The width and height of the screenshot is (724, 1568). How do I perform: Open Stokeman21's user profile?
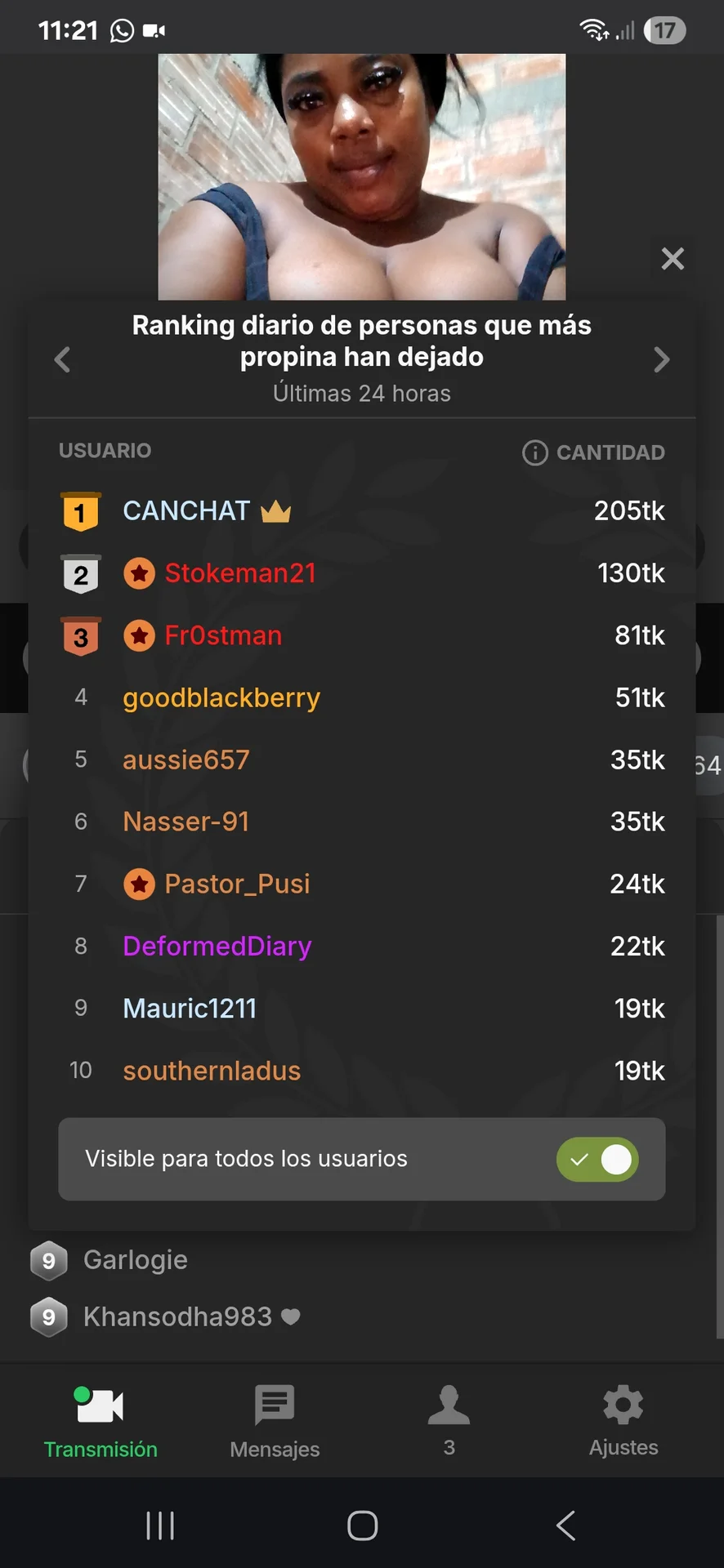click(239, 573)
